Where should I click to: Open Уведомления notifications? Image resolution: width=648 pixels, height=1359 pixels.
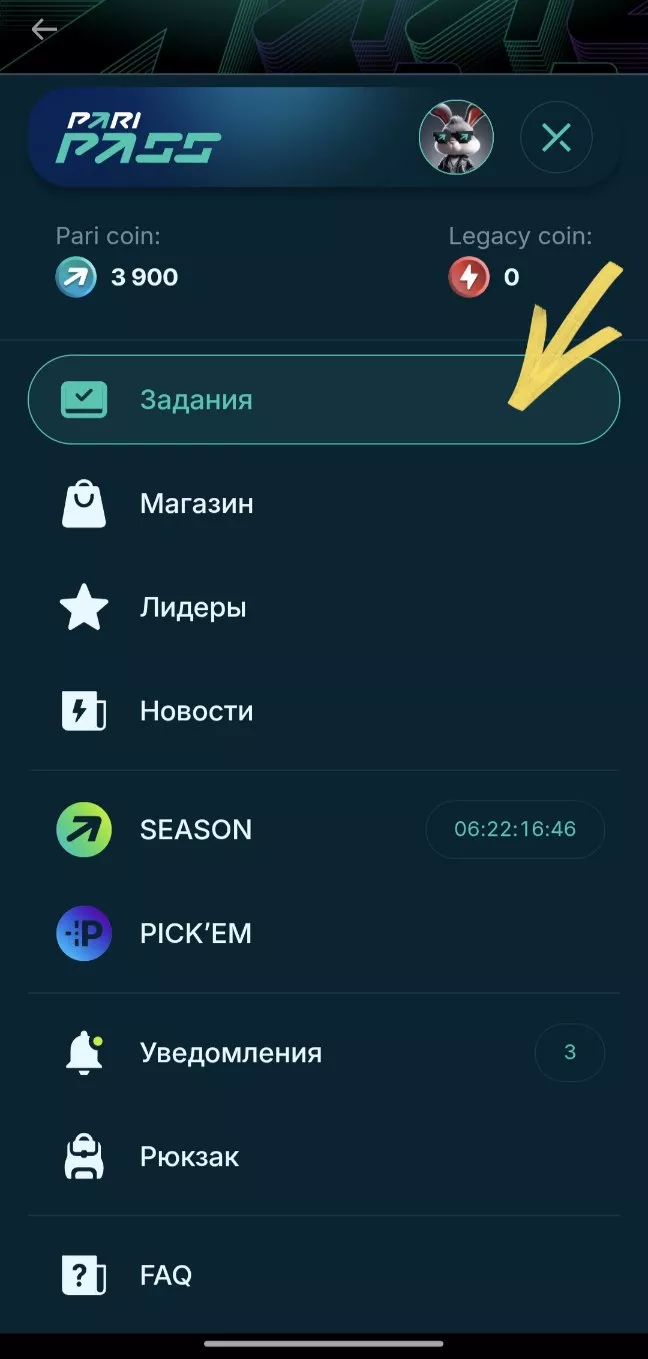[x=231, y=1053]
